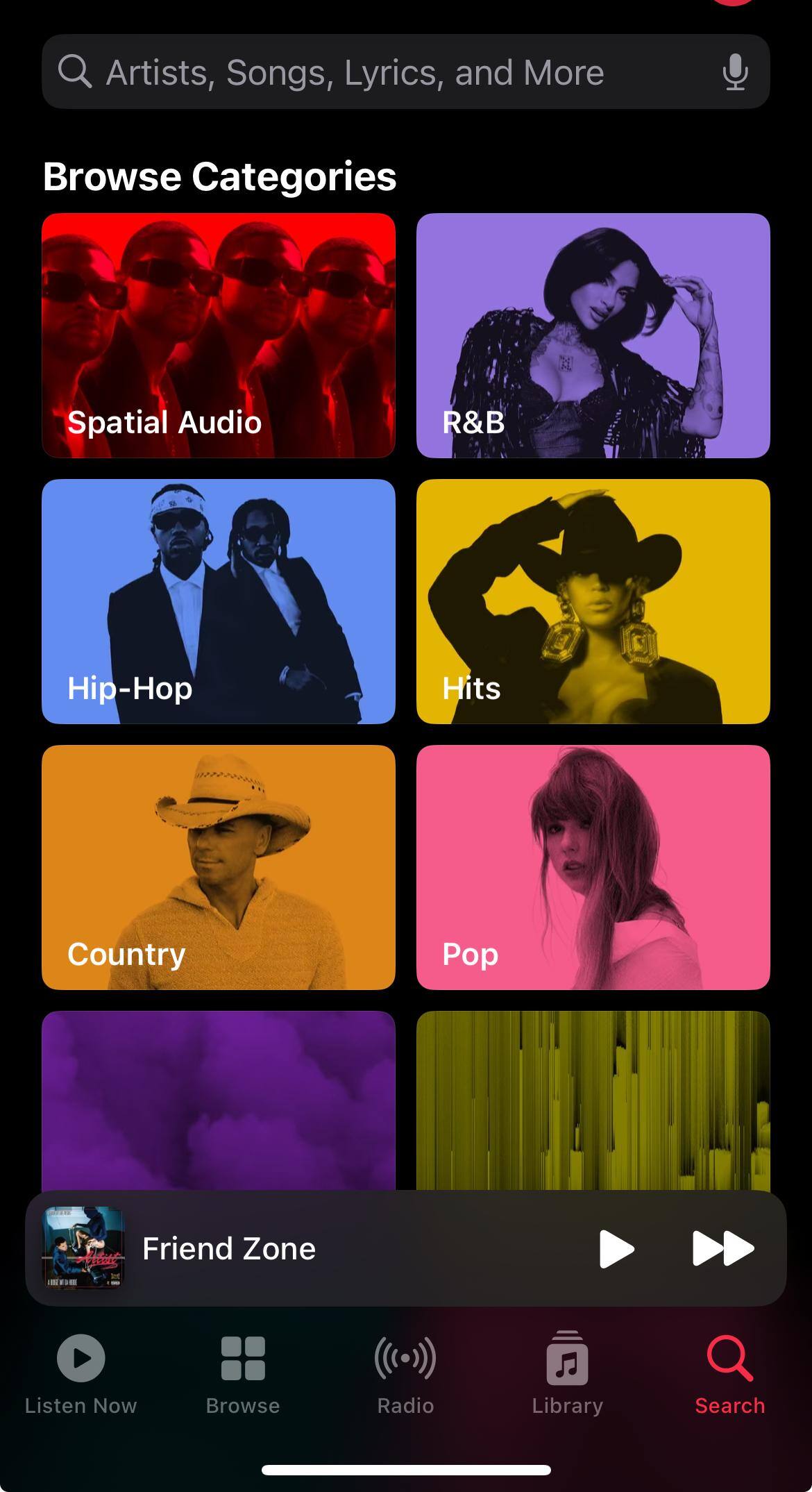Open the R&B category

coord(593,335)
